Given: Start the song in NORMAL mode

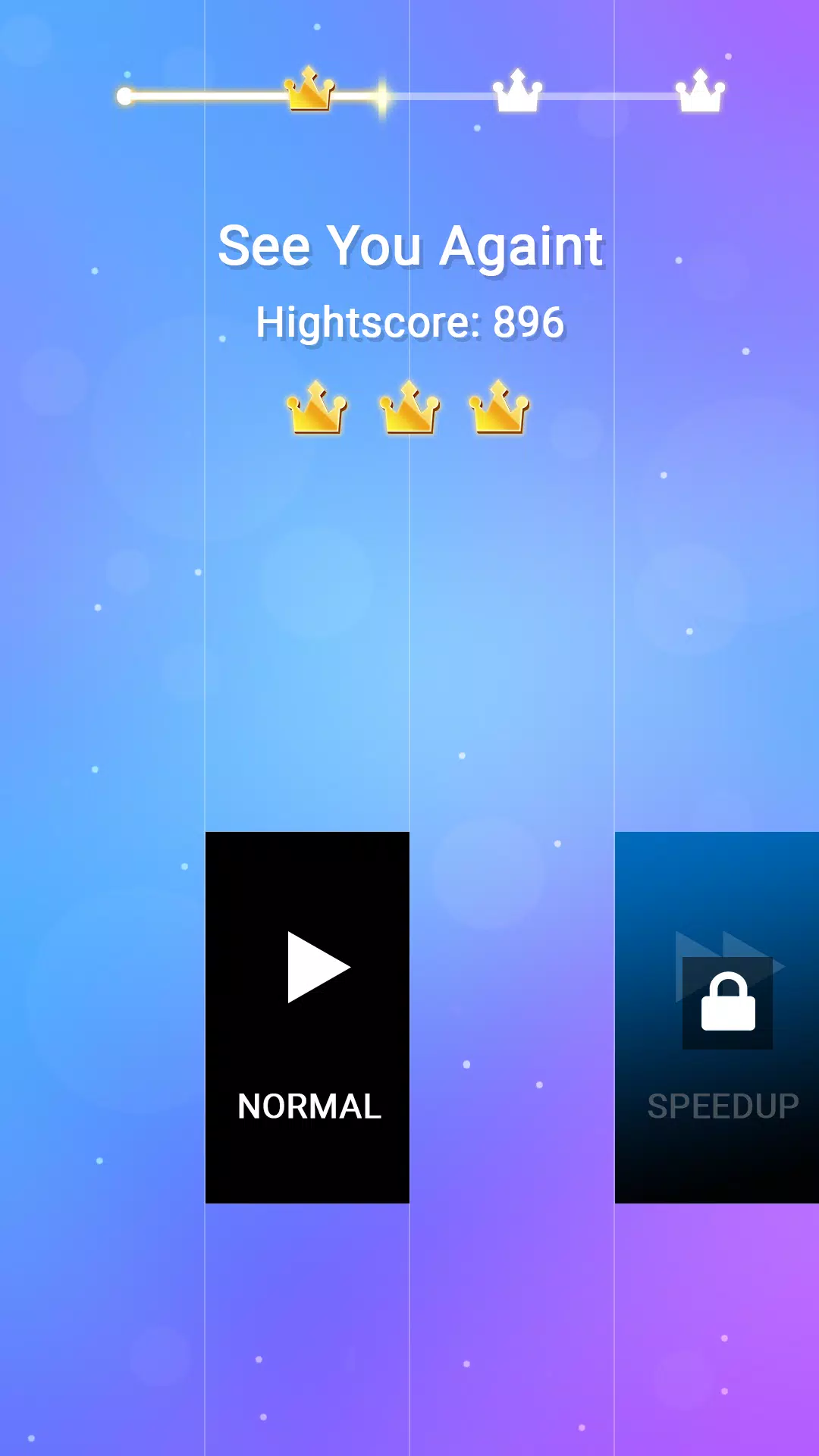Looking at the screenshot, I should coord(307,1017).
